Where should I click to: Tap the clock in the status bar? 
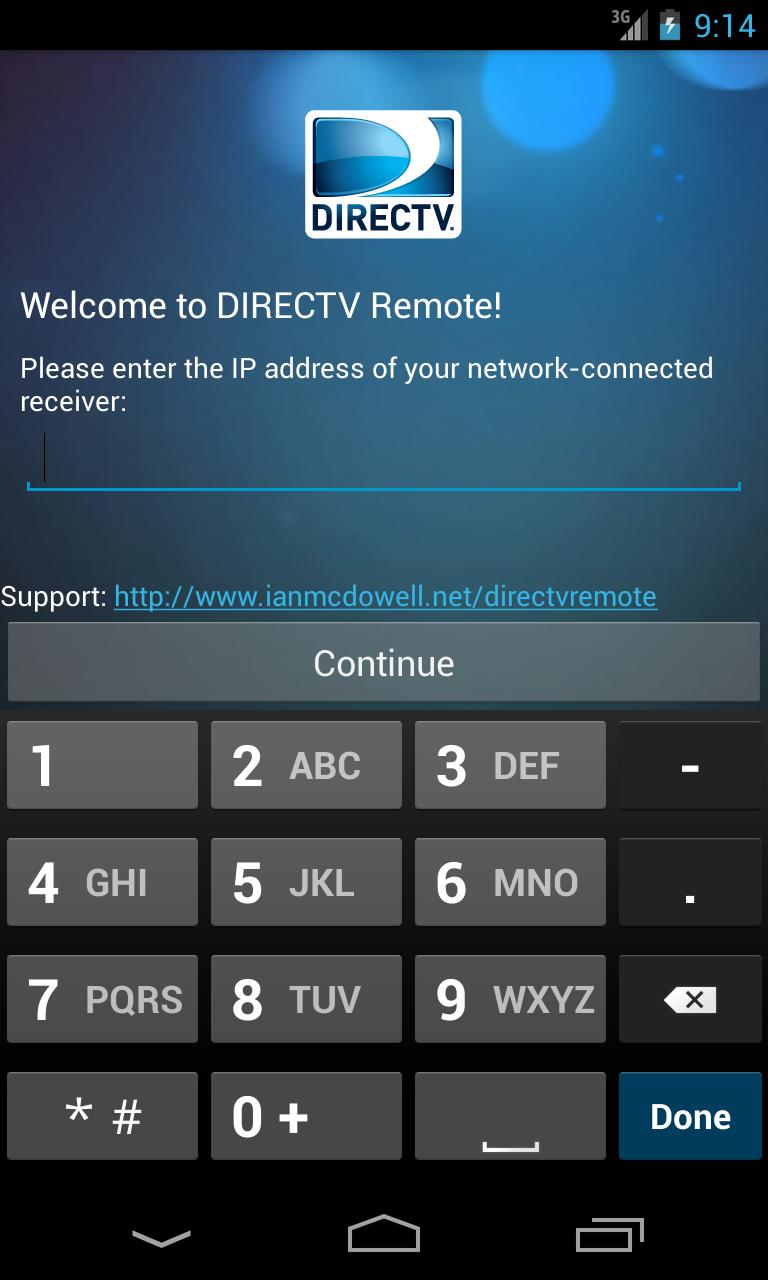coord(727,25)
